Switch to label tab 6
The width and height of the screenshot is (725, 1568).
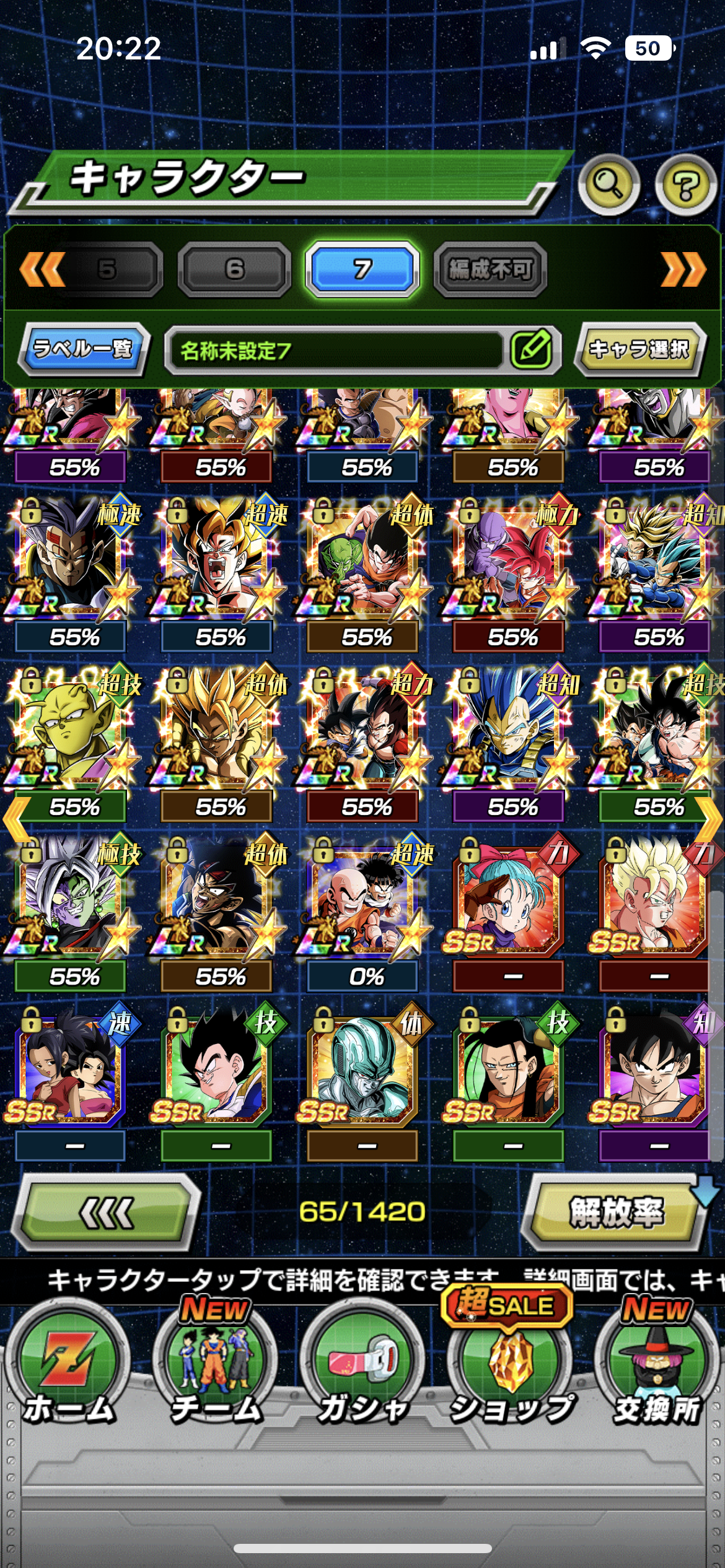pyautogui.click(x=234, y=269)
